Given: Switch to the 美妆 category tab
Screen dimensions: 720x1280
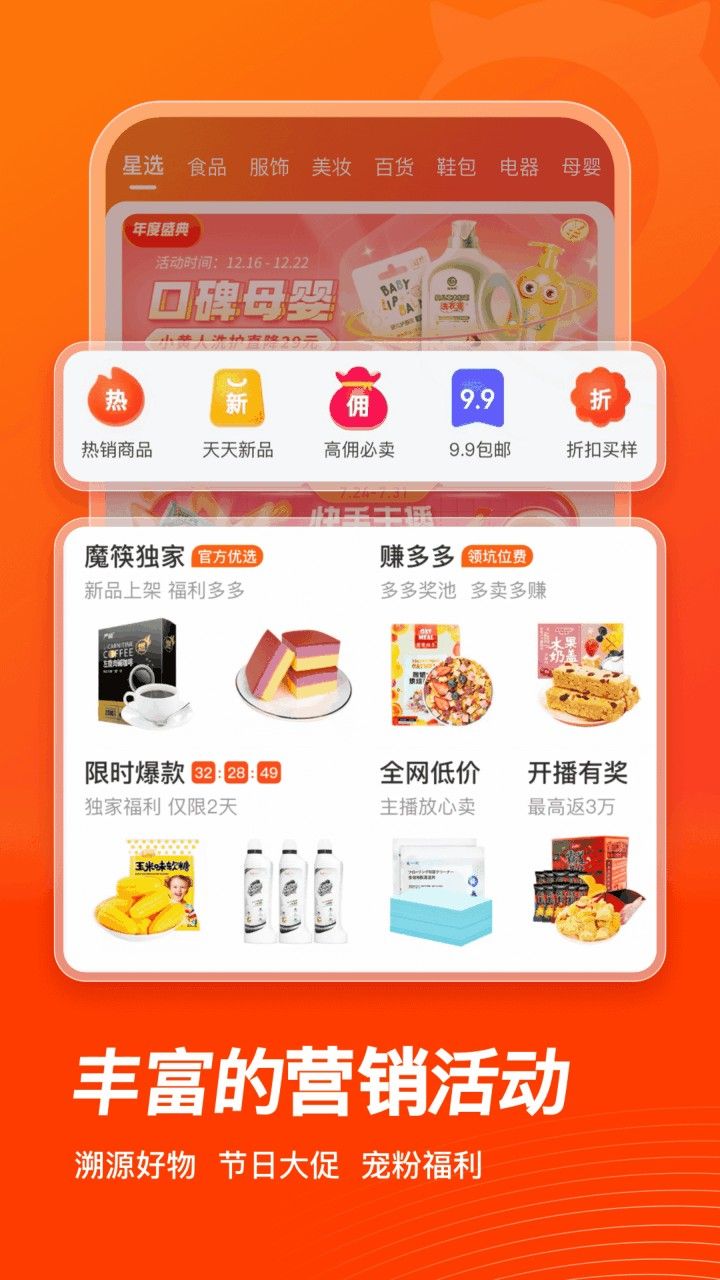Looking at the screenshot, I should coord(330,166).
